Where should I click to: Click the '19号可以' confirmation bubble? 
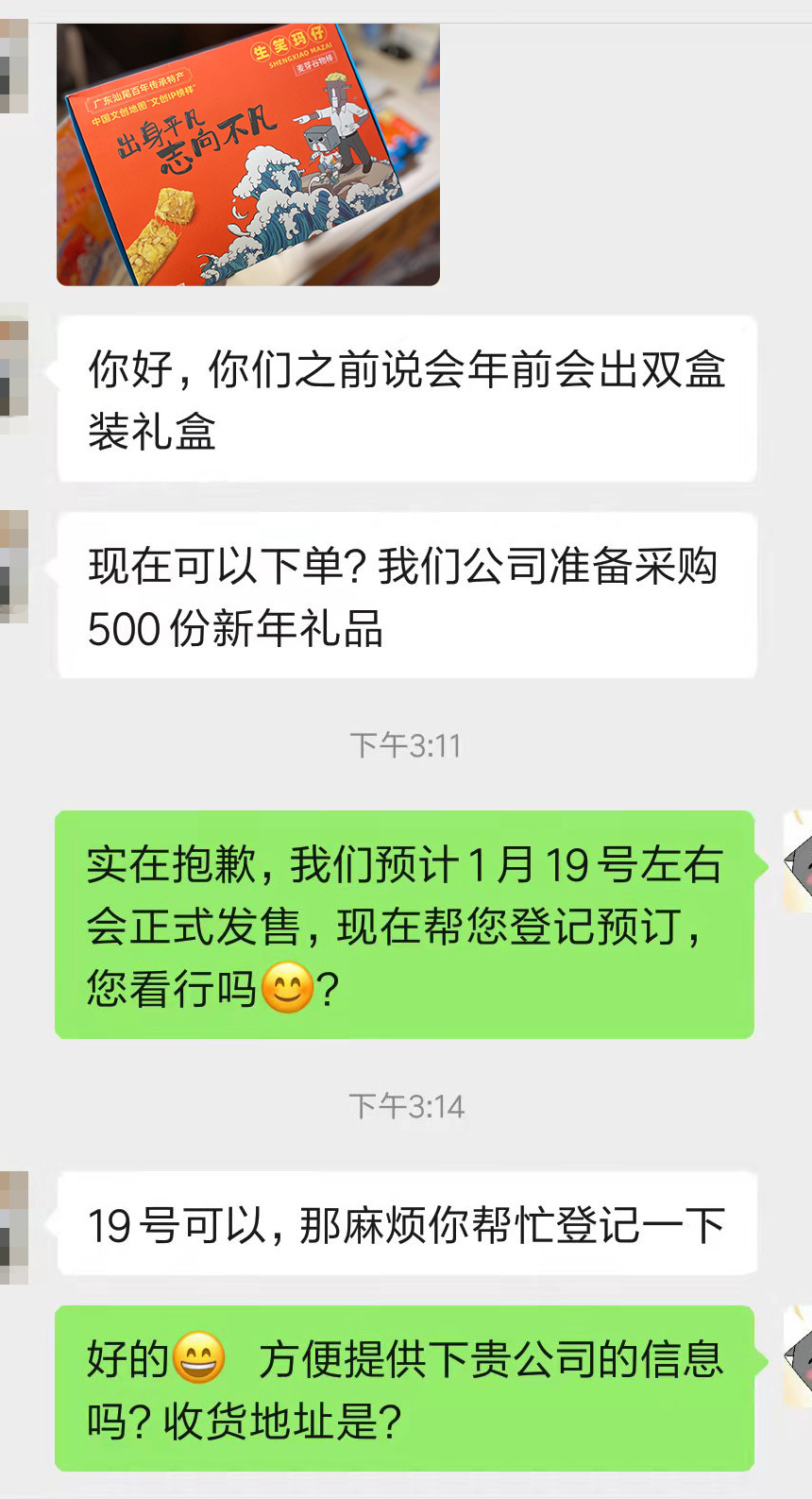(x=406, y=1223)
